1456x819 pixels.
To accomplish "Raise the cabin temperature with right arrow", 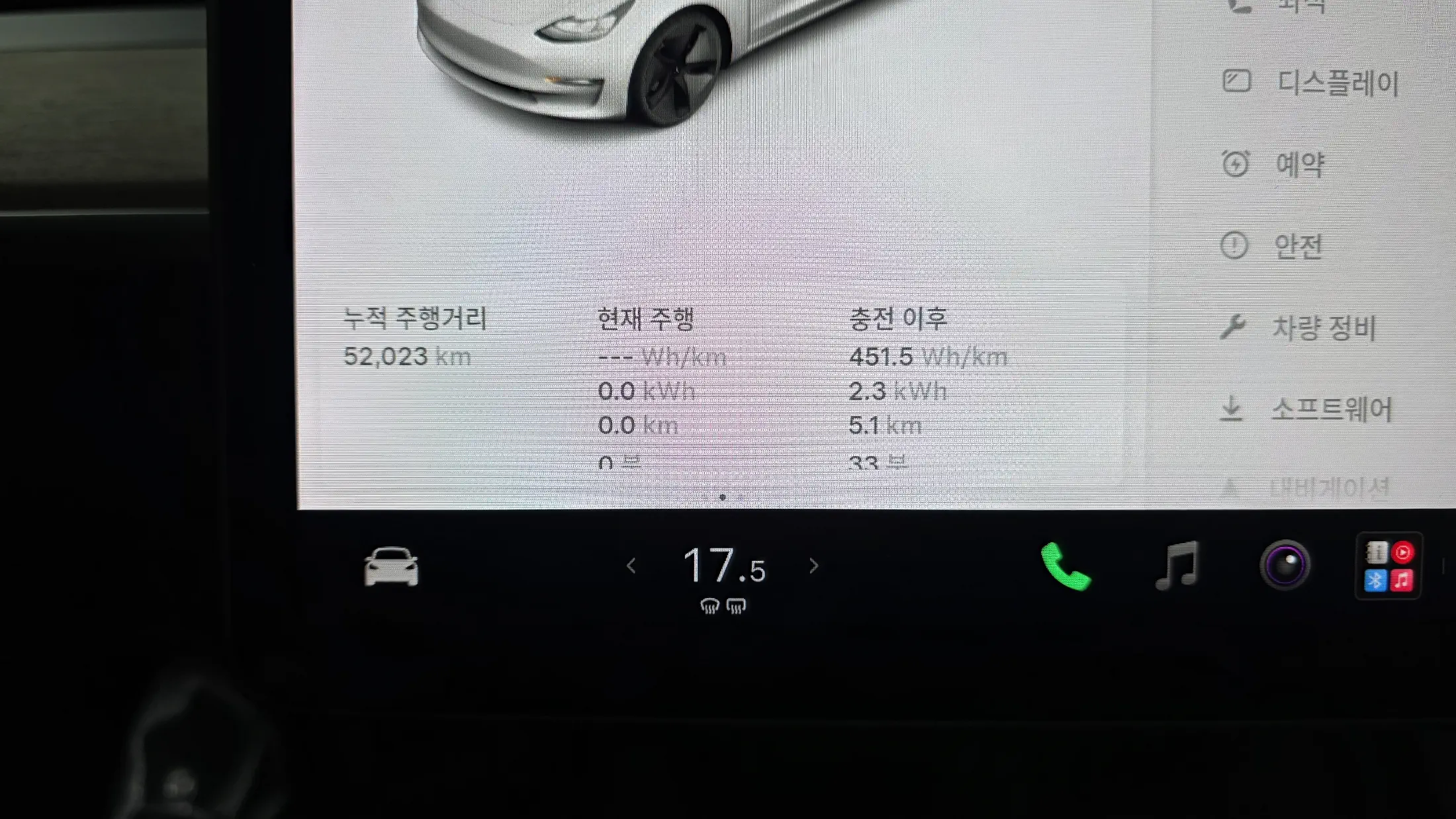I will tap(814, 566).
